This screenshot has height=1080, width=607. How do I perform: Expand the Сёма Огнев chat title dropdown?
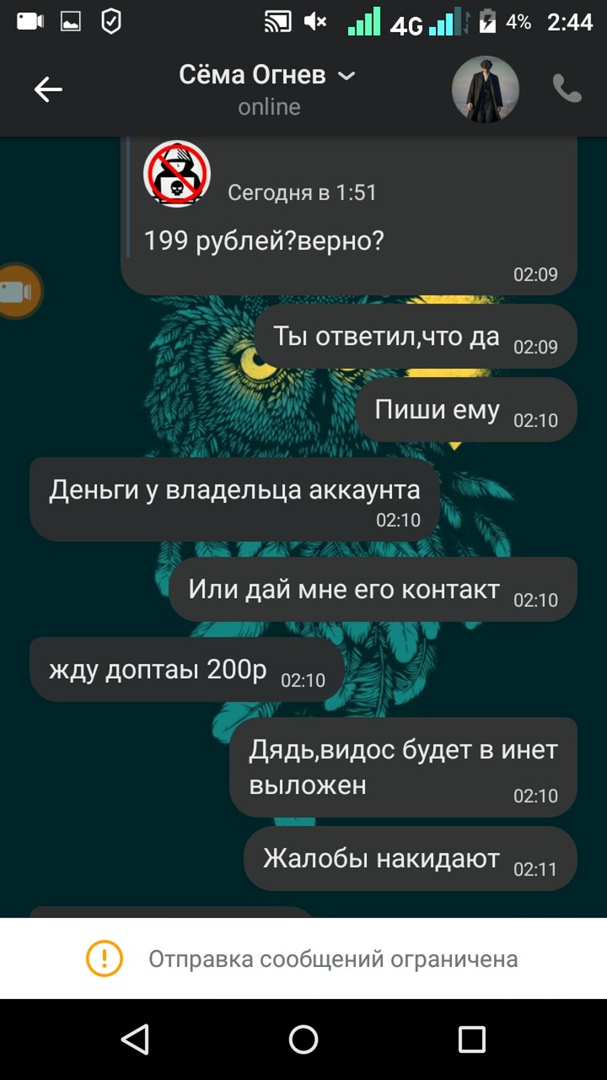[x=347, y=76]
